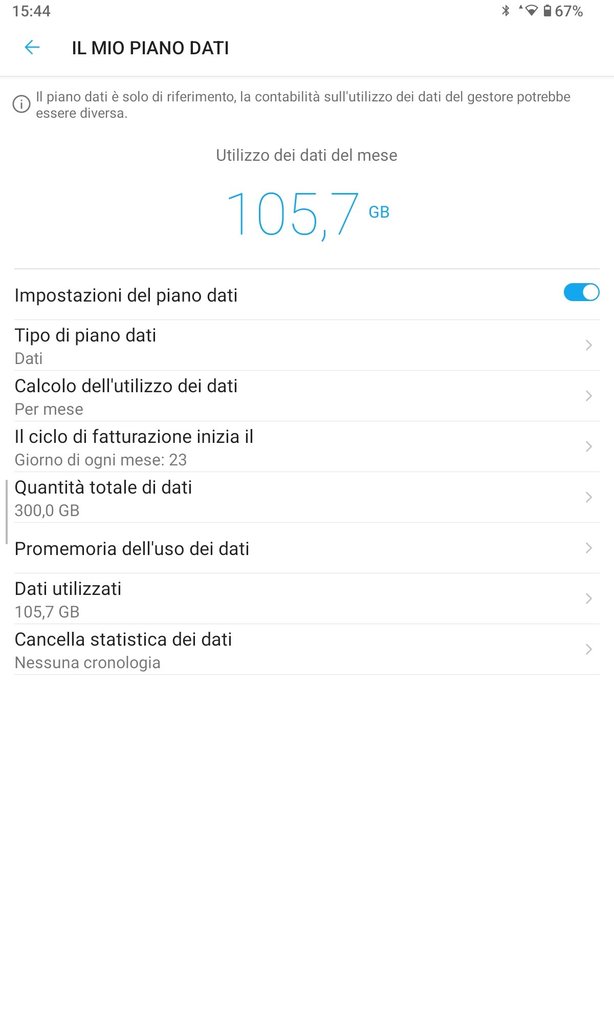
Task: Toggle Impostazioni del piano dati switch
Action: click(x=581, y=292)
